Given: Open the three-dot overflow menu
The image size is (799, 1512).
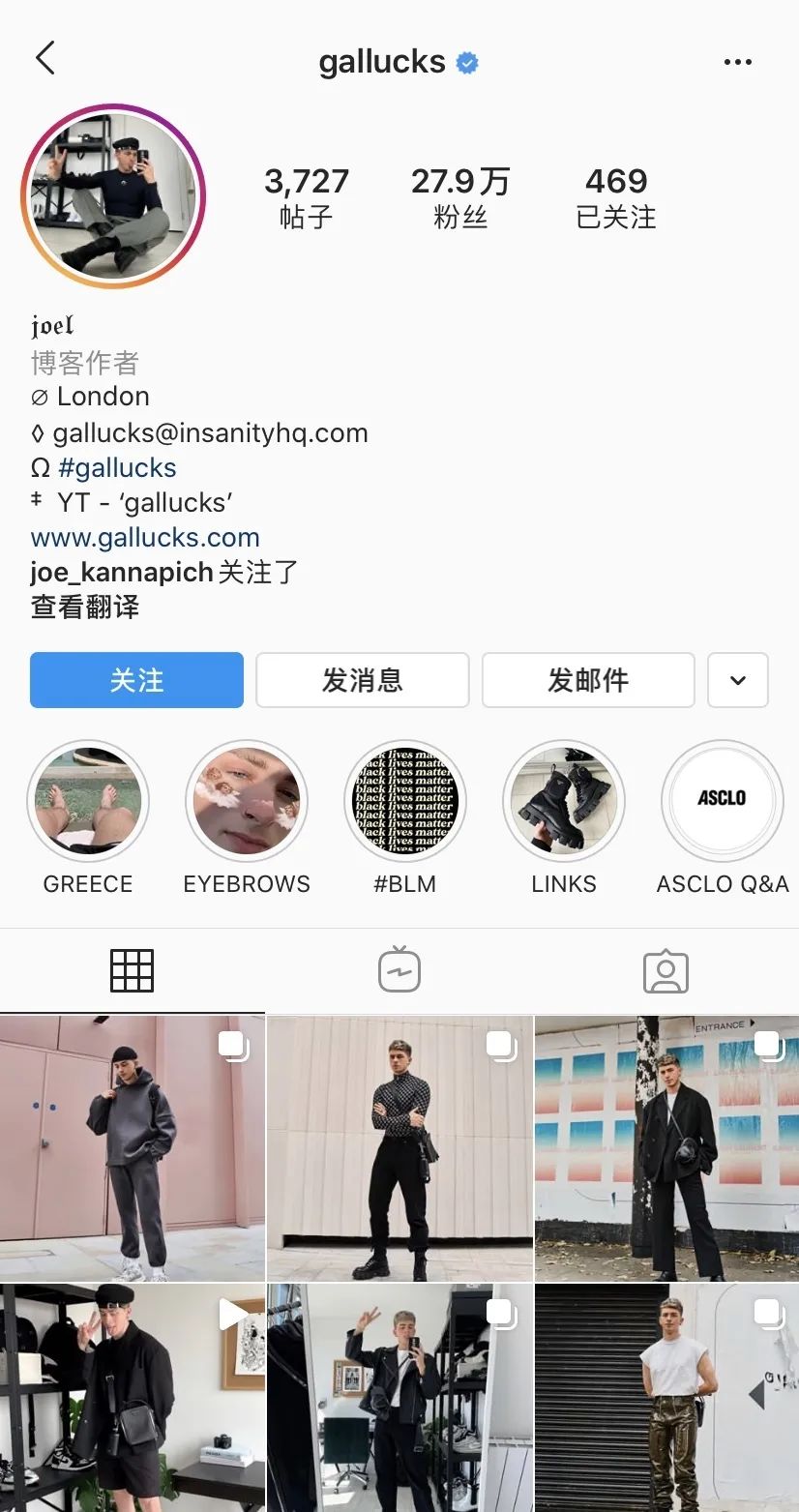Looking at the screenshot, I should (737, 63).
